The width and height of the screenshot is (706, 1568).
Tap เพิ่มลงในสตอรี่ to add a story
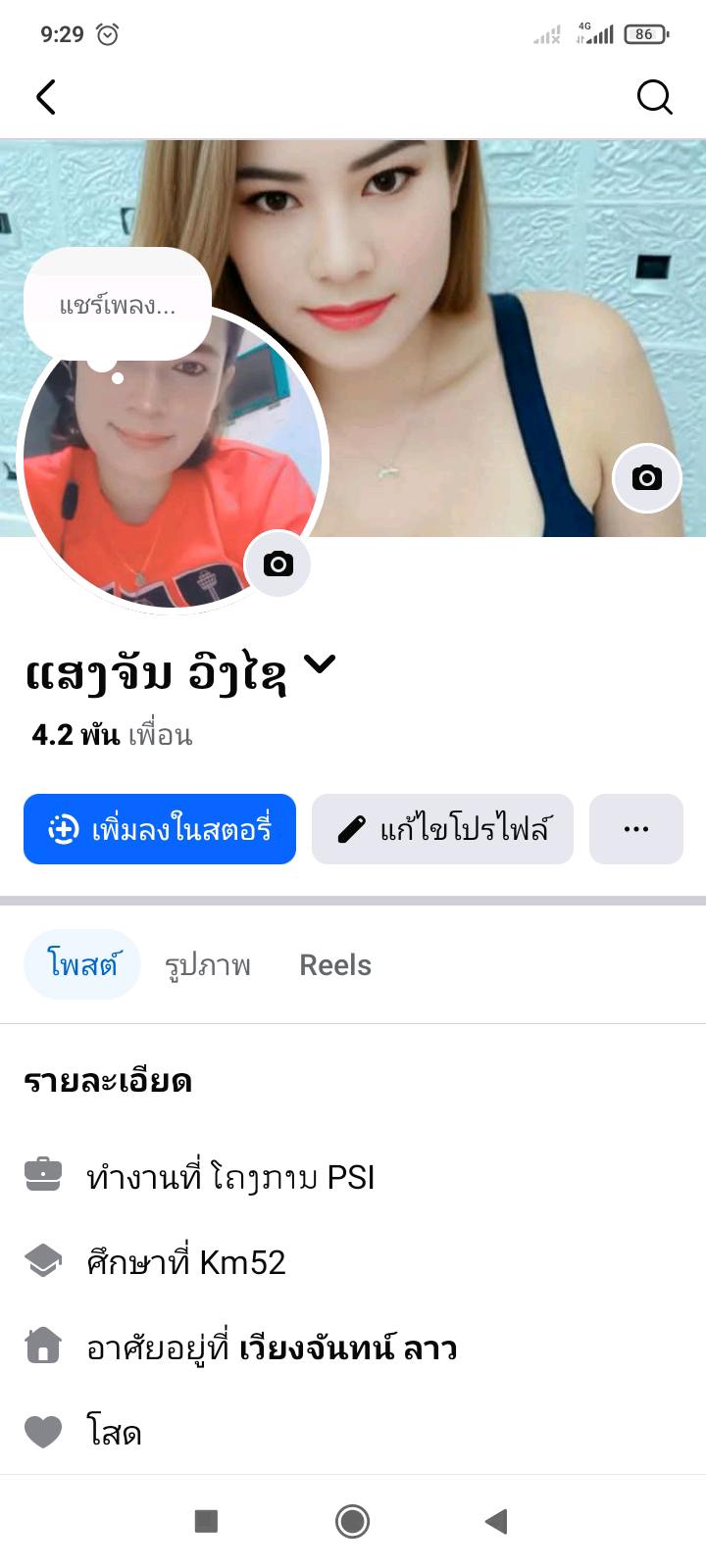point(160,829)
